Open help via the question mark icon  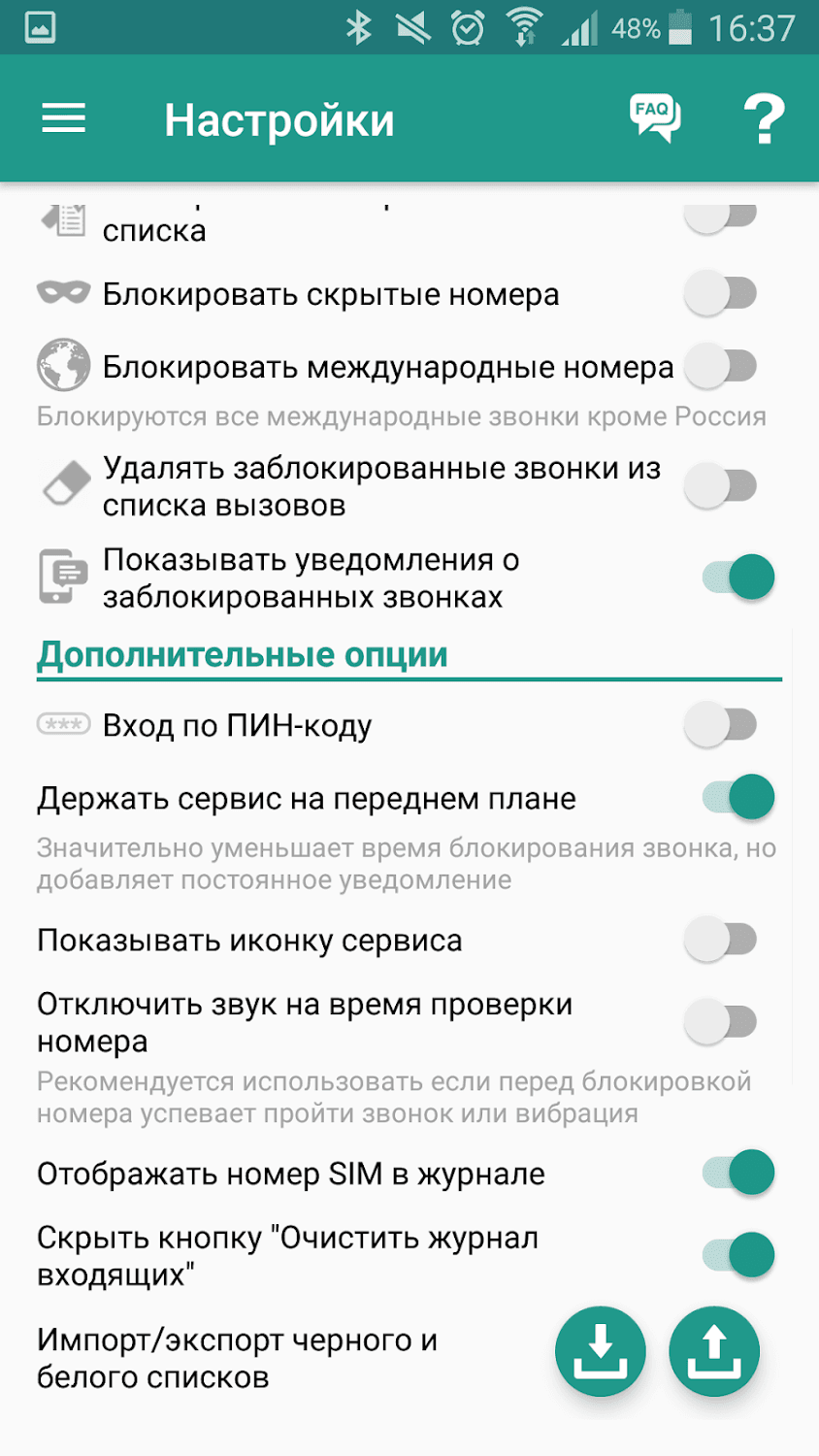764,120
